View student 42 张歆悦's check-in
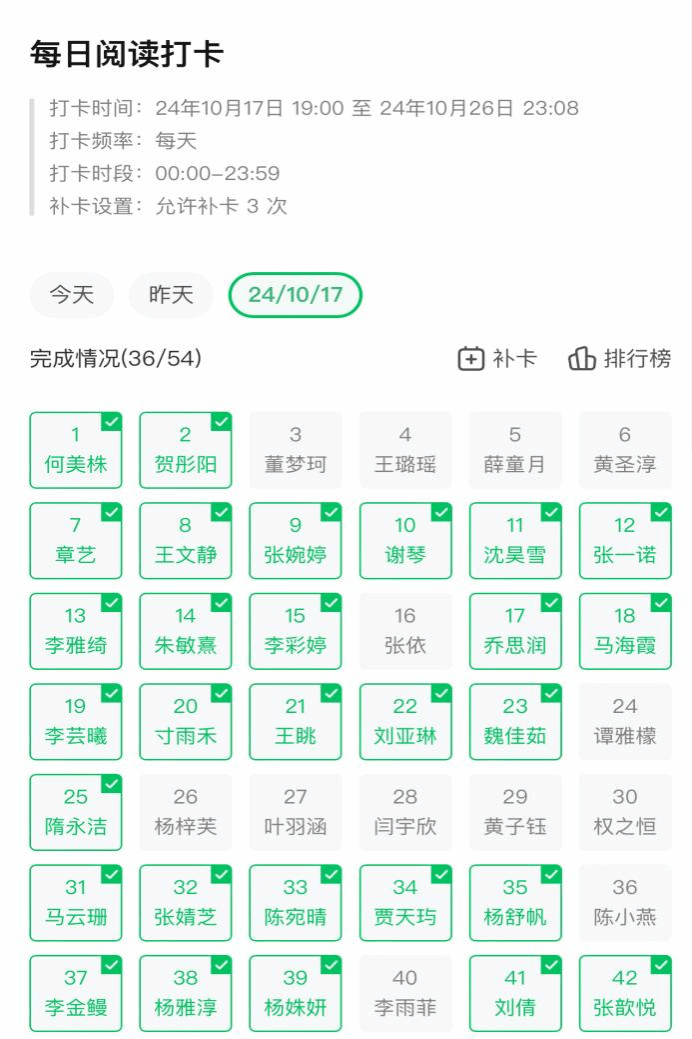The image size is (692, 1039). pos(625,993)
